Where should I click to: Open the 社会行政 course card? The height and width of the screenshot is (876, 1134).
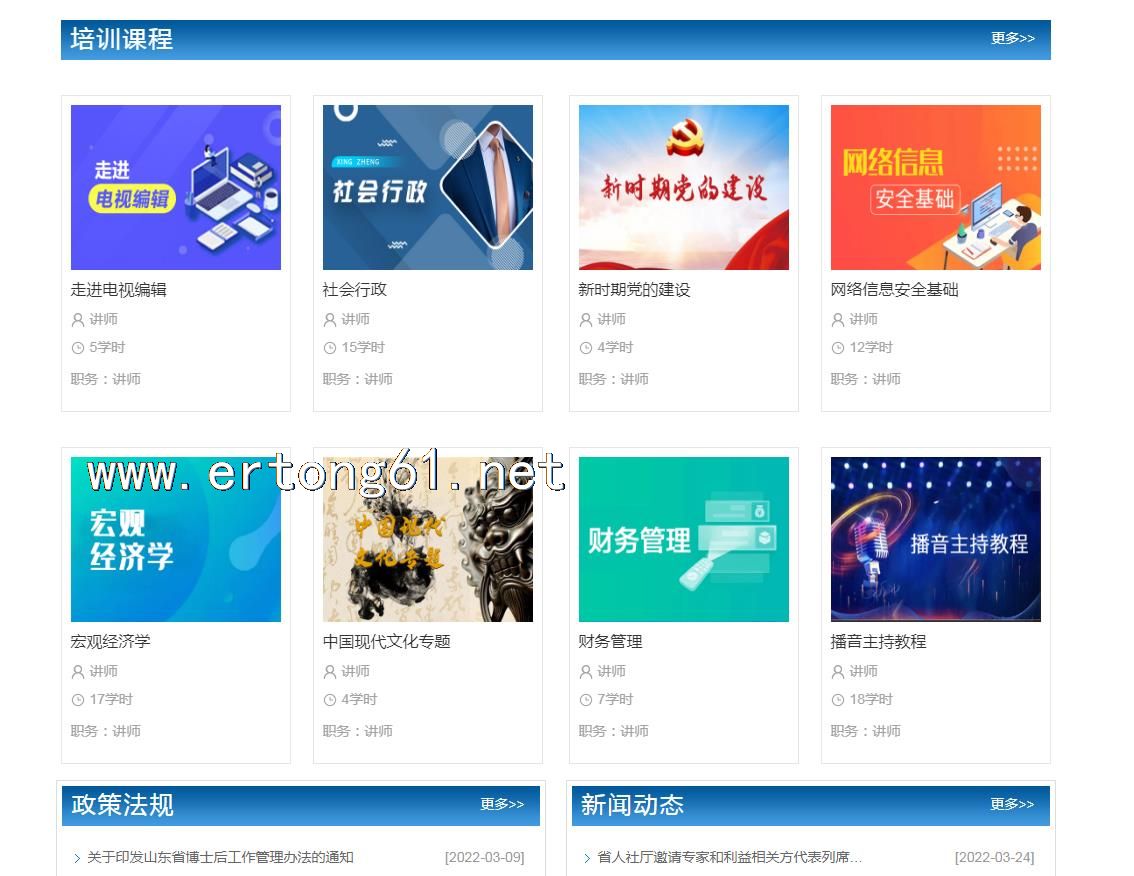[x=427, y=188]
